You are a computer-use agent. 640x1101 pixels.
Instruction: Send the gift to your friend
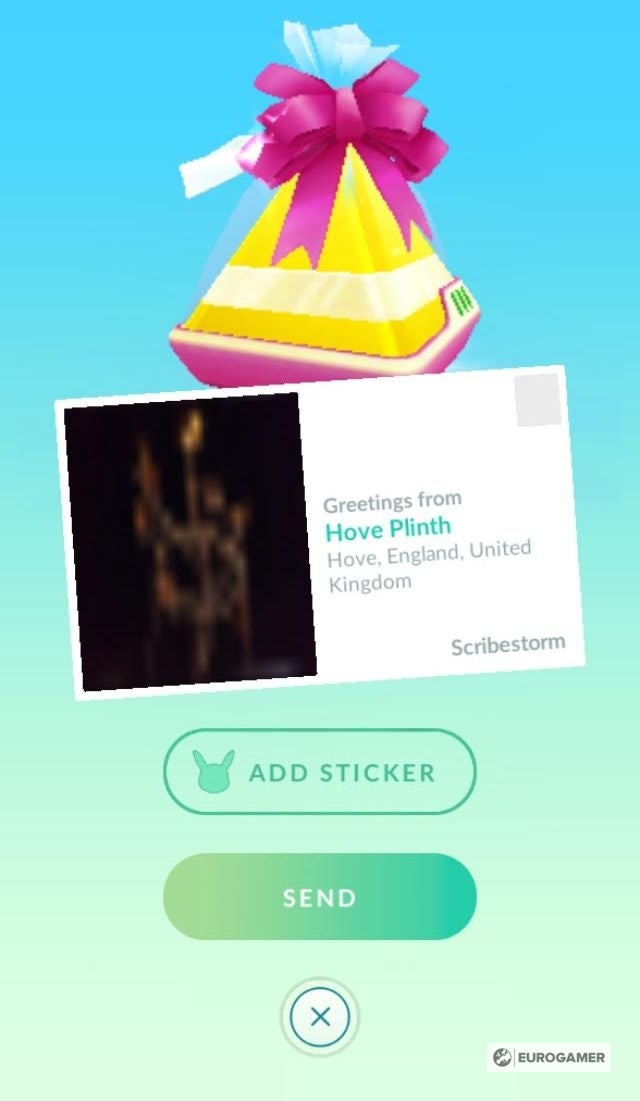coord(320,897)
